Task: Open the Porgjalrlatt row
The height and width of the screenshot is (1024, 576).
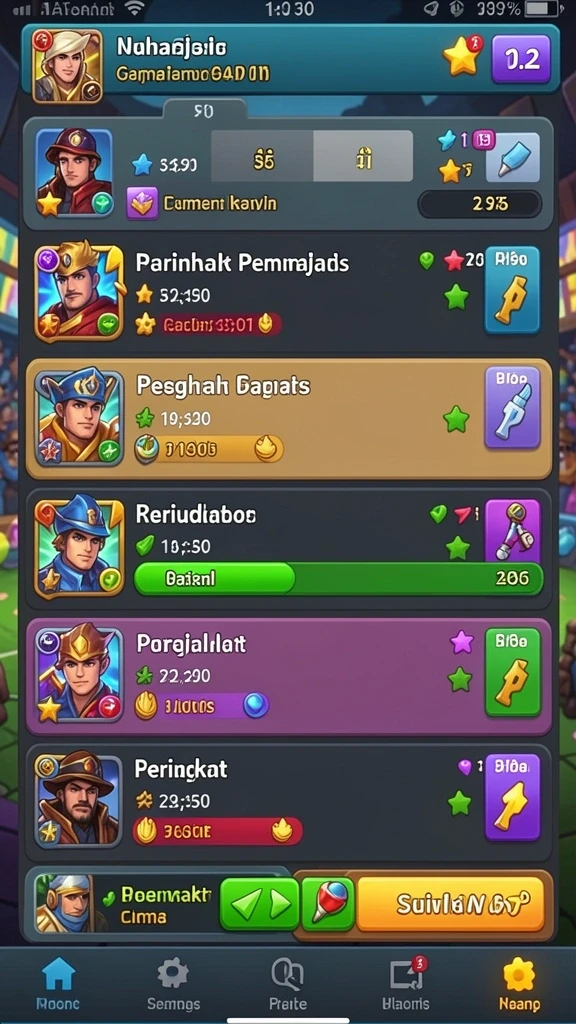Action: (288, 677)
